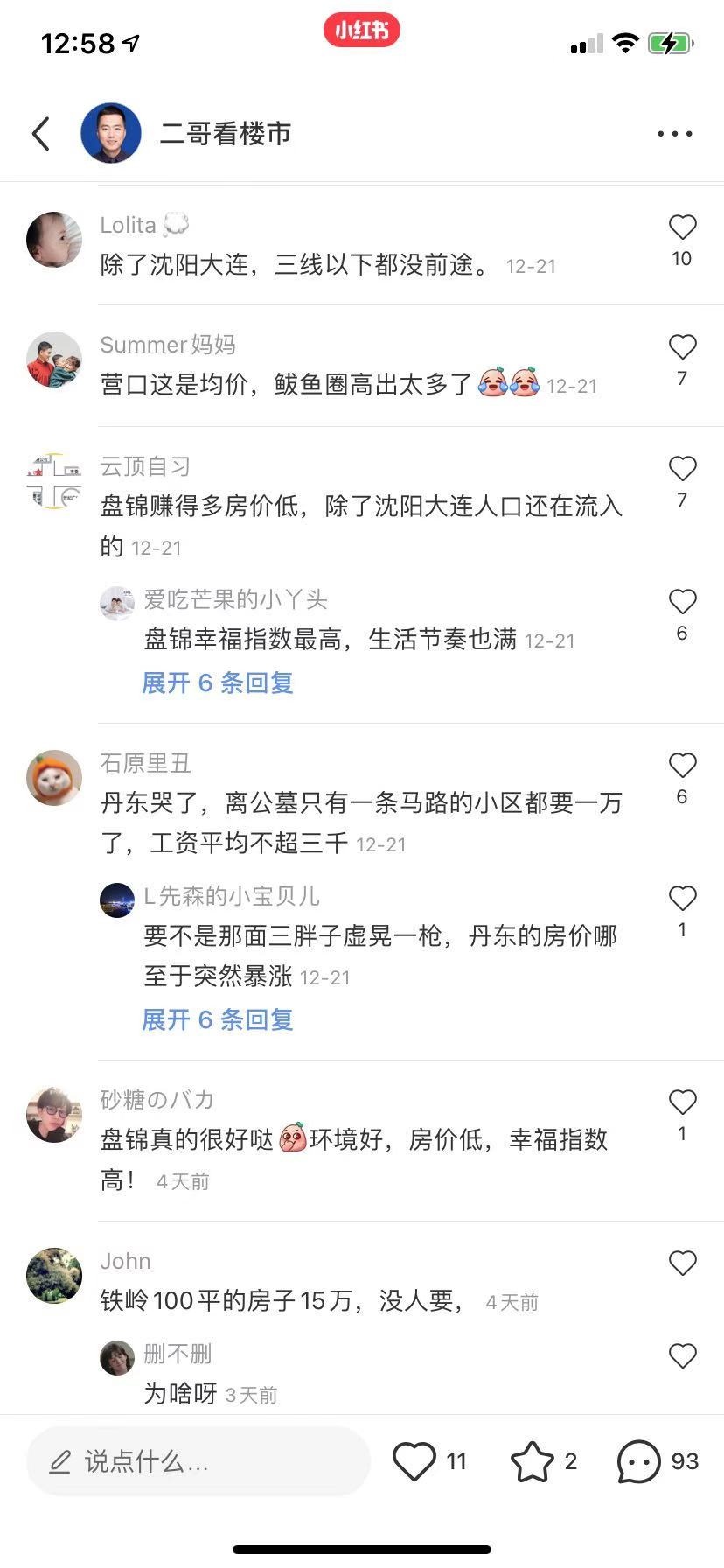The width and height of the screenshot is (724, 1568).
Task: Like the post with 11 likes
Action: 414,1461
